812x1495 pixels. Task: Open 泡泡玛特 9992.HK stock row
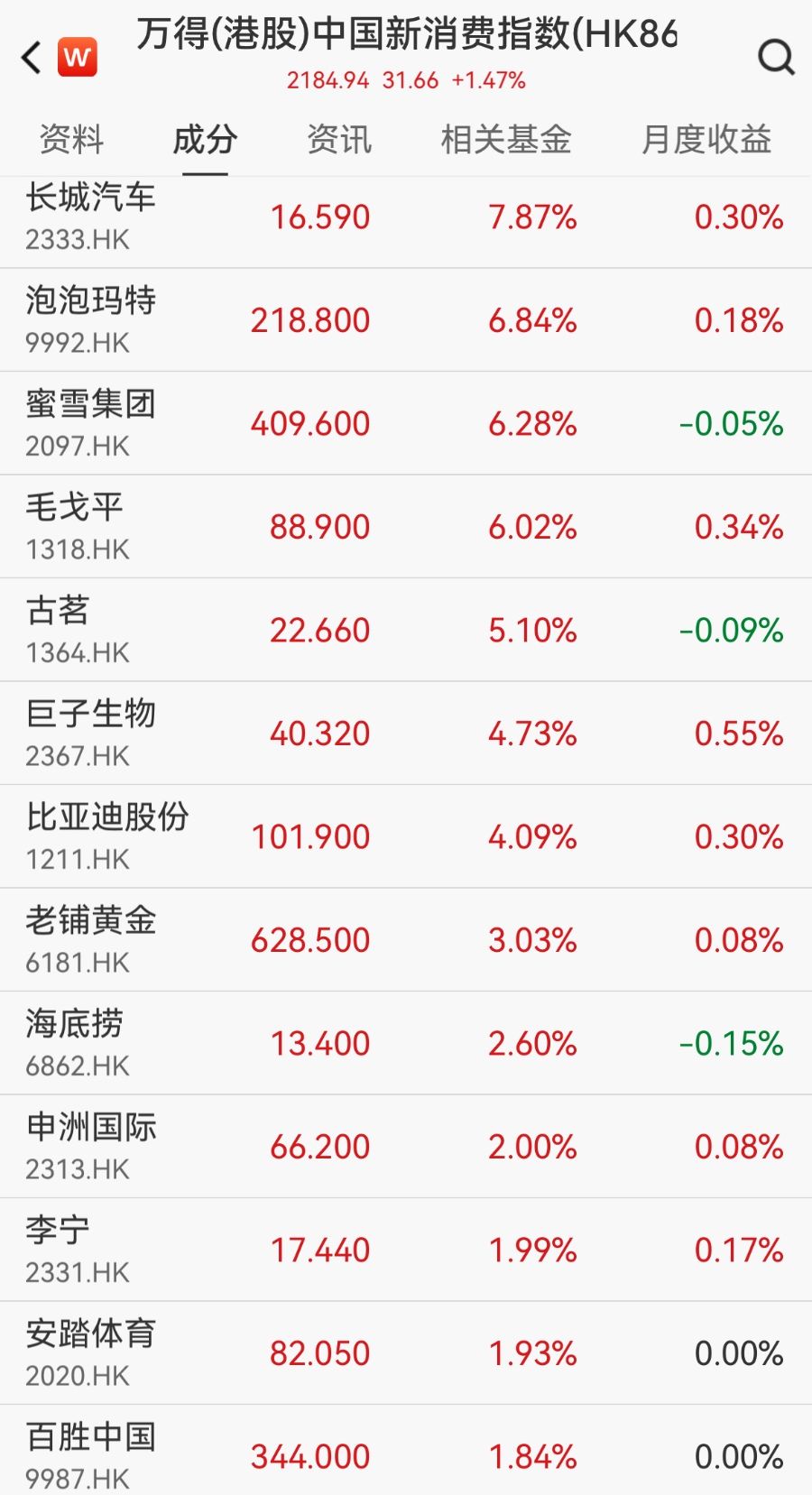pos(406,320)
